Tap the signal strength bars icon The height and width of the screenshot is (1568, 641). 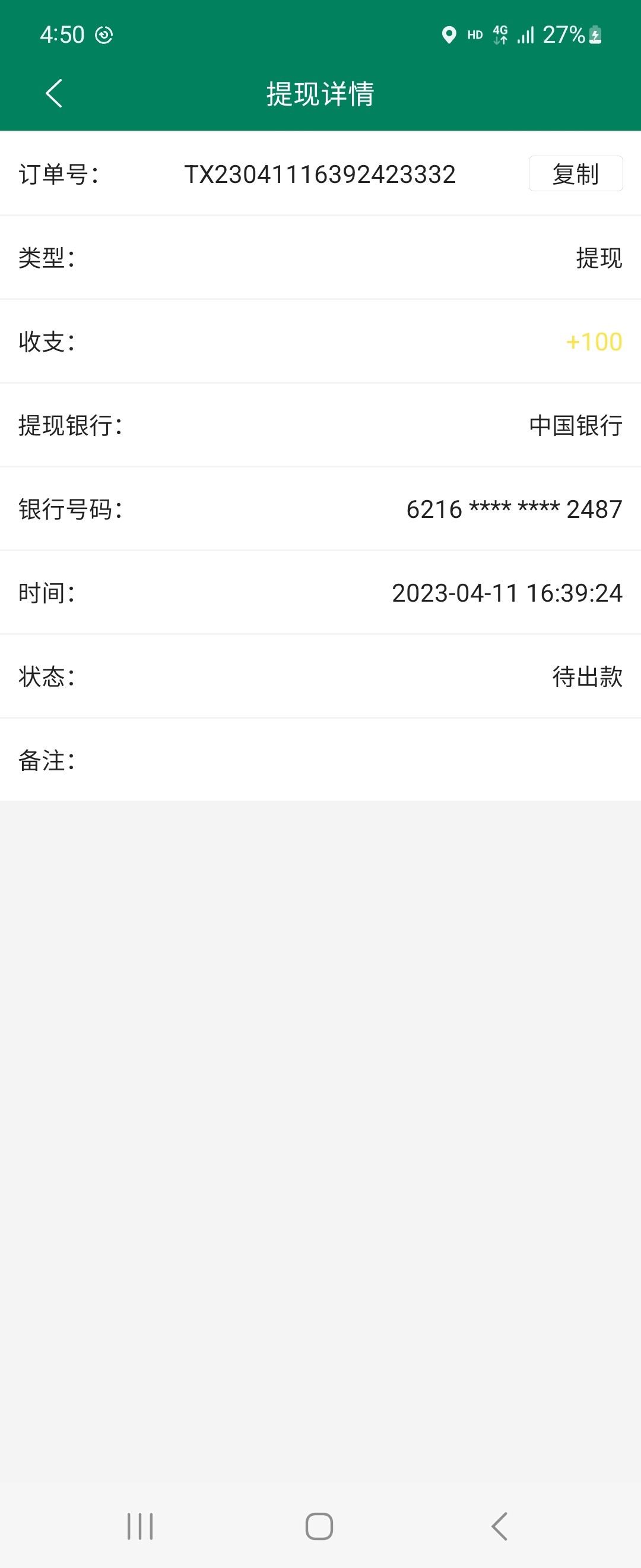(526, 35)
